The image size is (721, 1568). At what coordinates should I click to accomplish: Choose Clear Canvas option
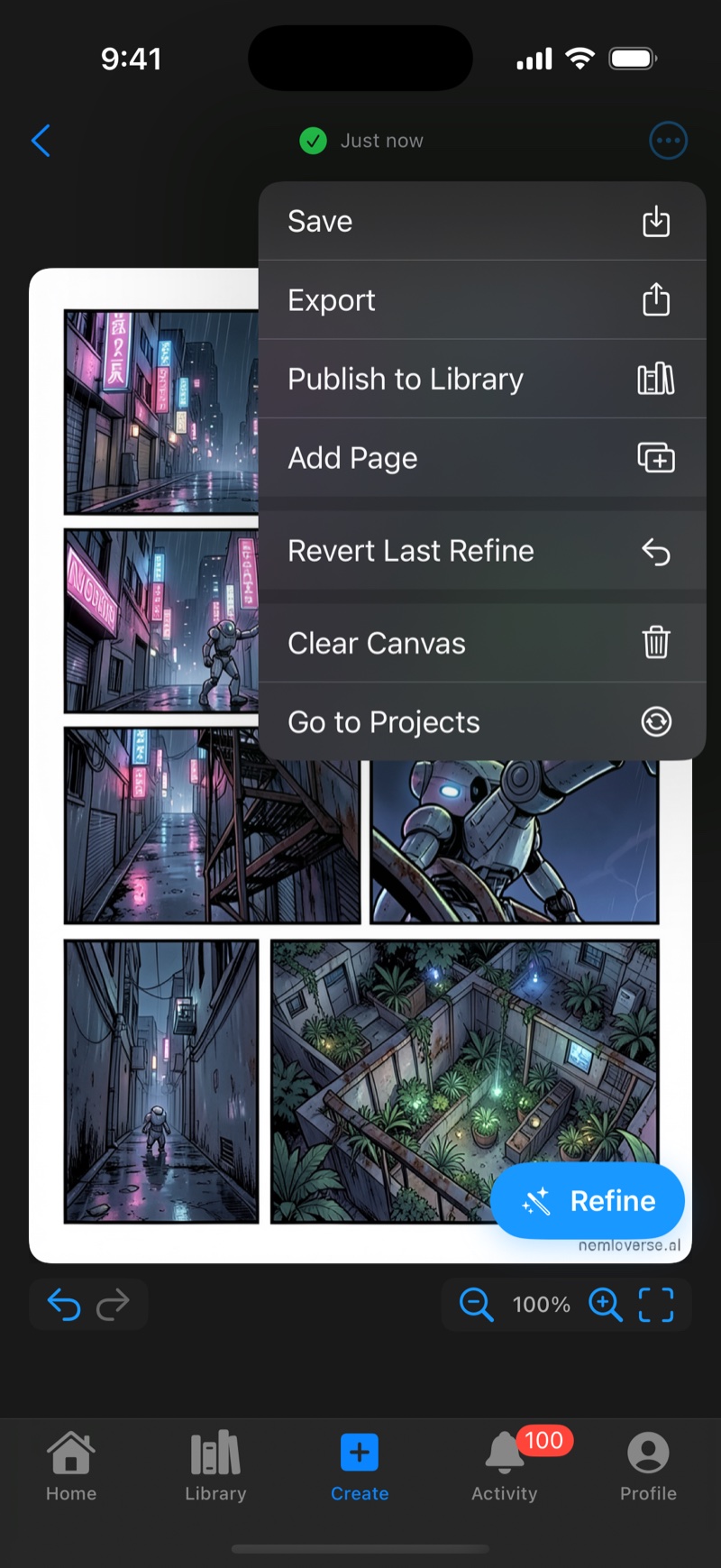point(482,643)
